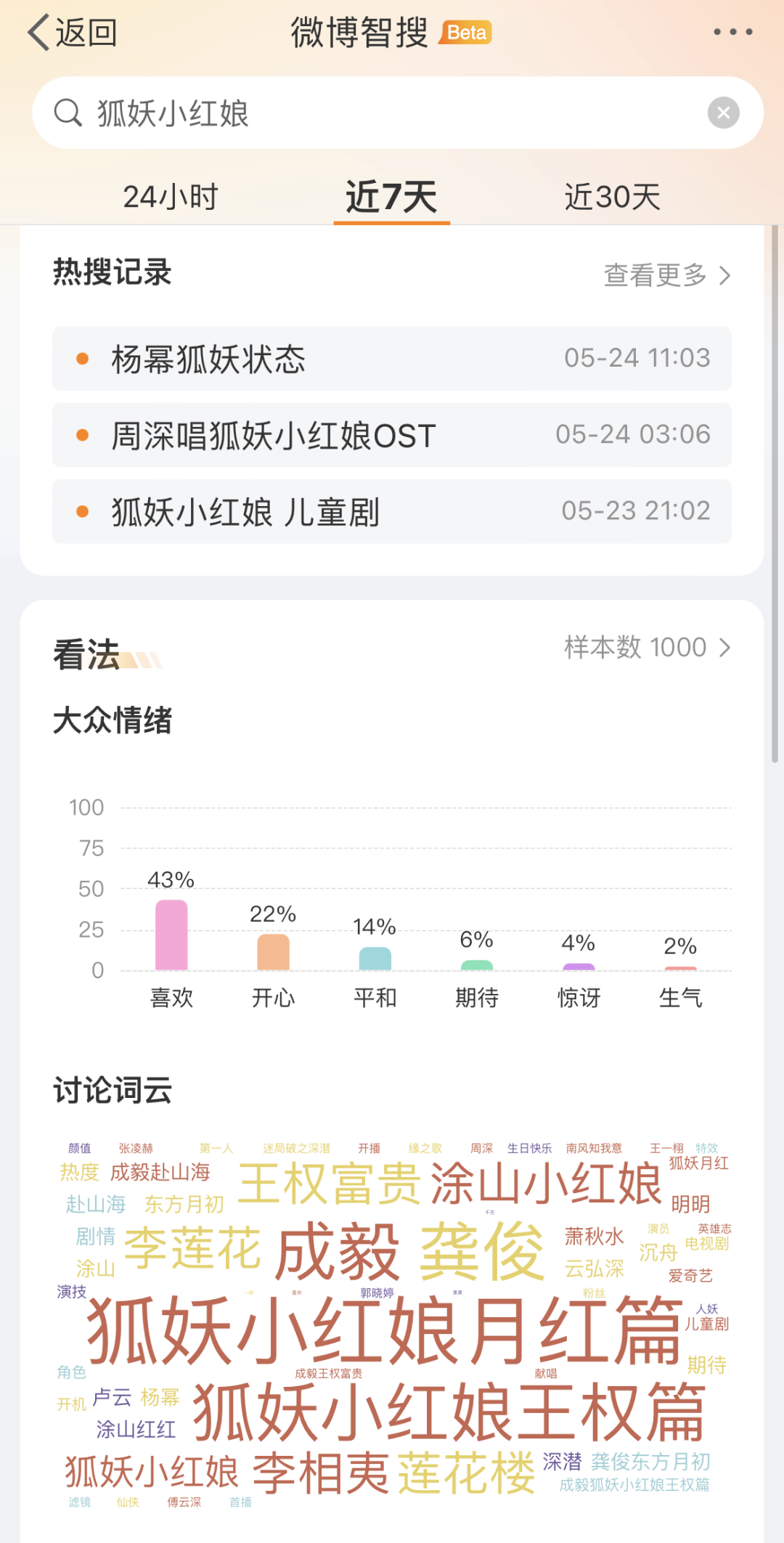Open the three-dot overflow menu

click(x=732, y=32)
